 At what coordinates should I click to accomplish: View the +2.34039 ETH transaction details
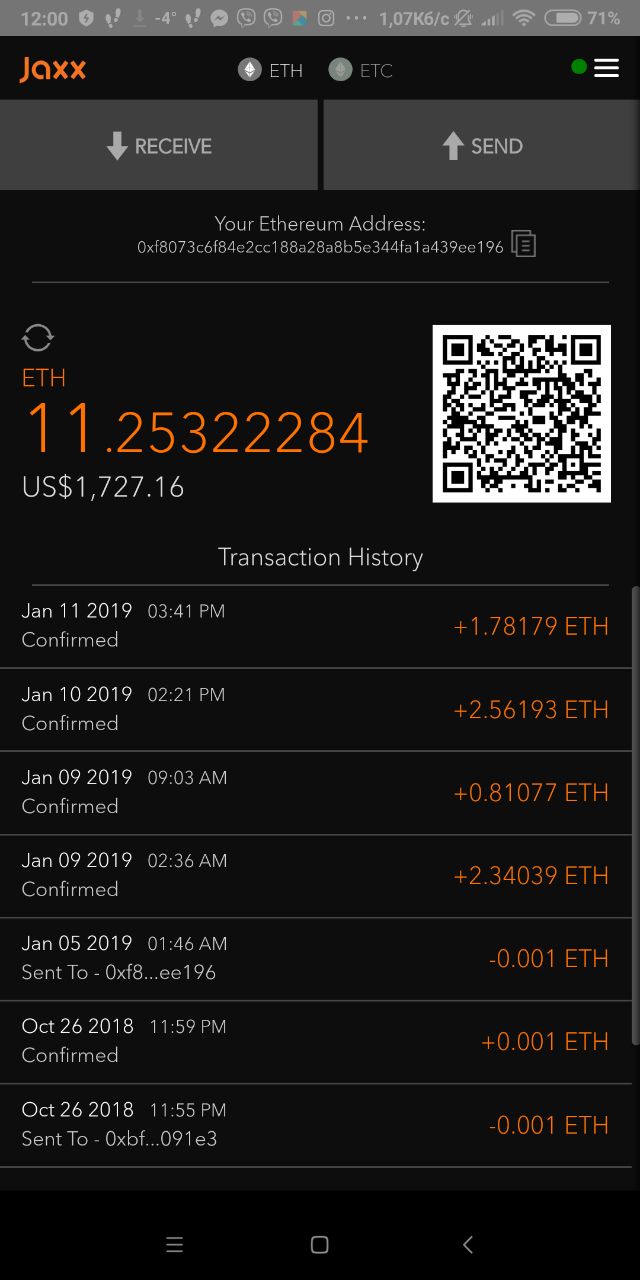316,876
